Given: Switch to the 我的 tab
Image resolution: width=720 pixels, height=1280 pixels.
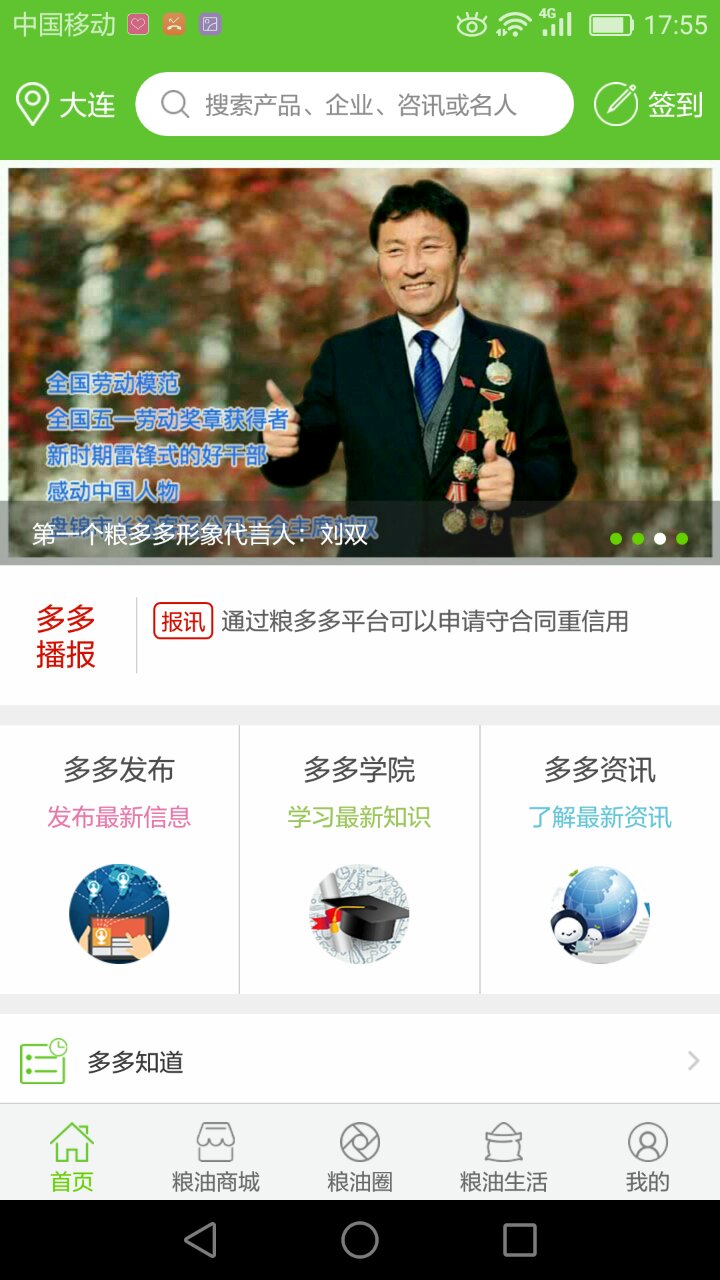Looking at the screenshot, I should 648,1156.
